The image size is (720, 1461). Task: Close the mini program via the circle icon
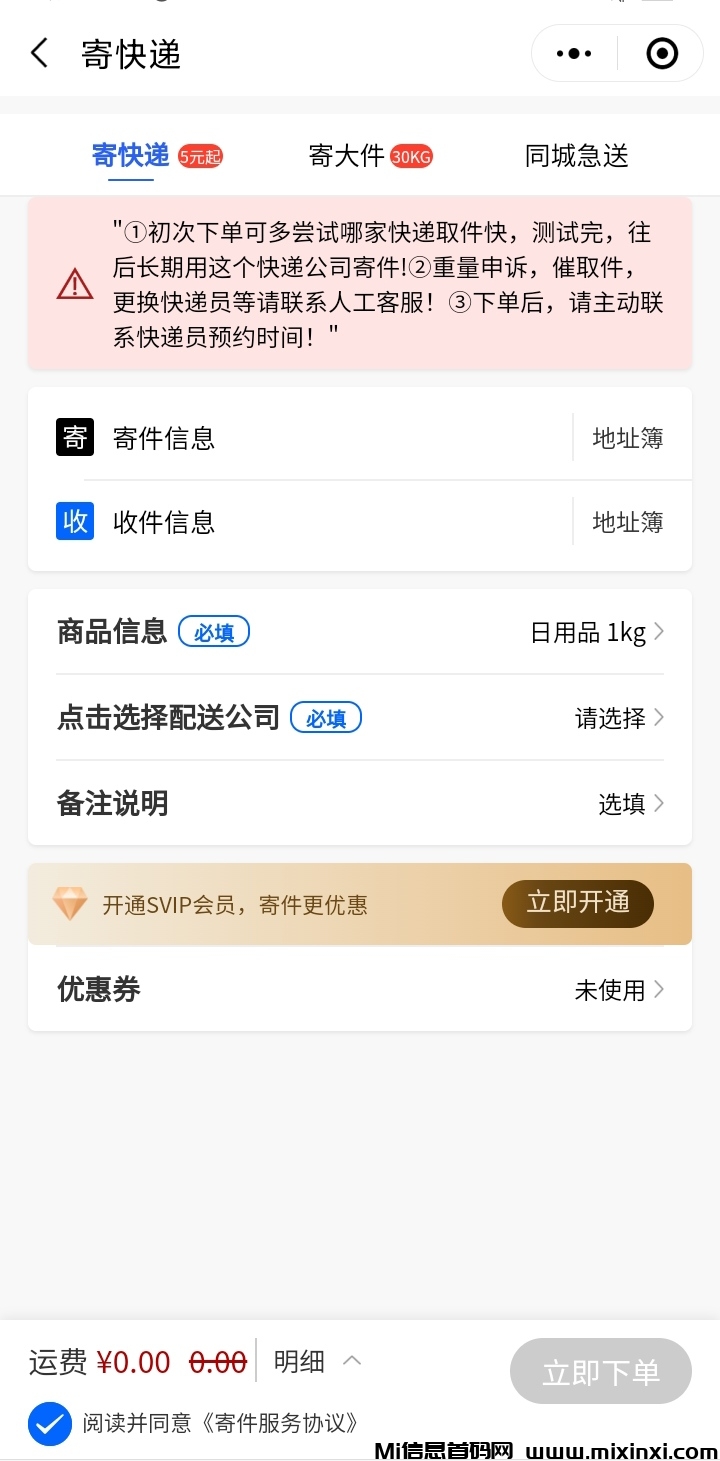tap(662, 53)
